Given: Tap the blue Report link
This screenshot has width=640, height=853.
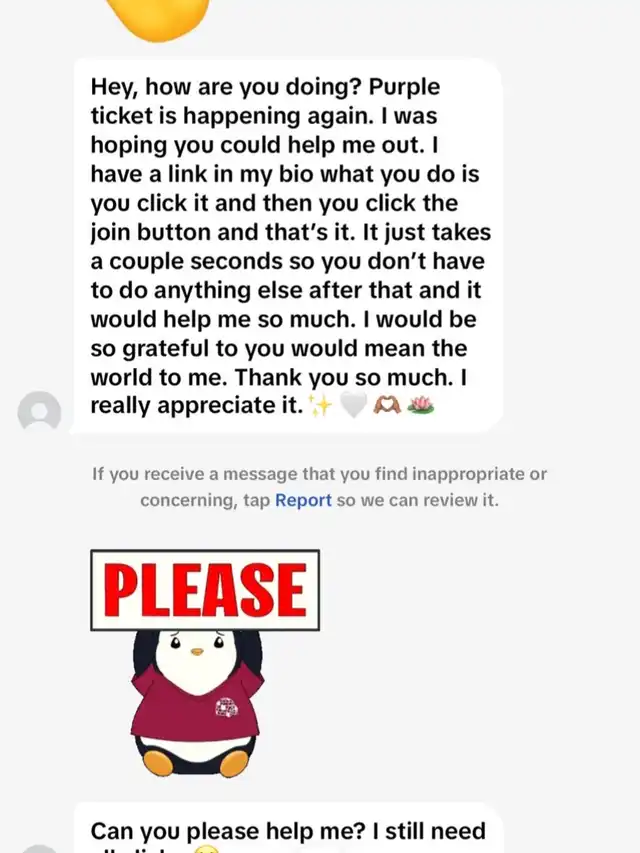Looking at the screenshot, I should (x=303, y=501).
